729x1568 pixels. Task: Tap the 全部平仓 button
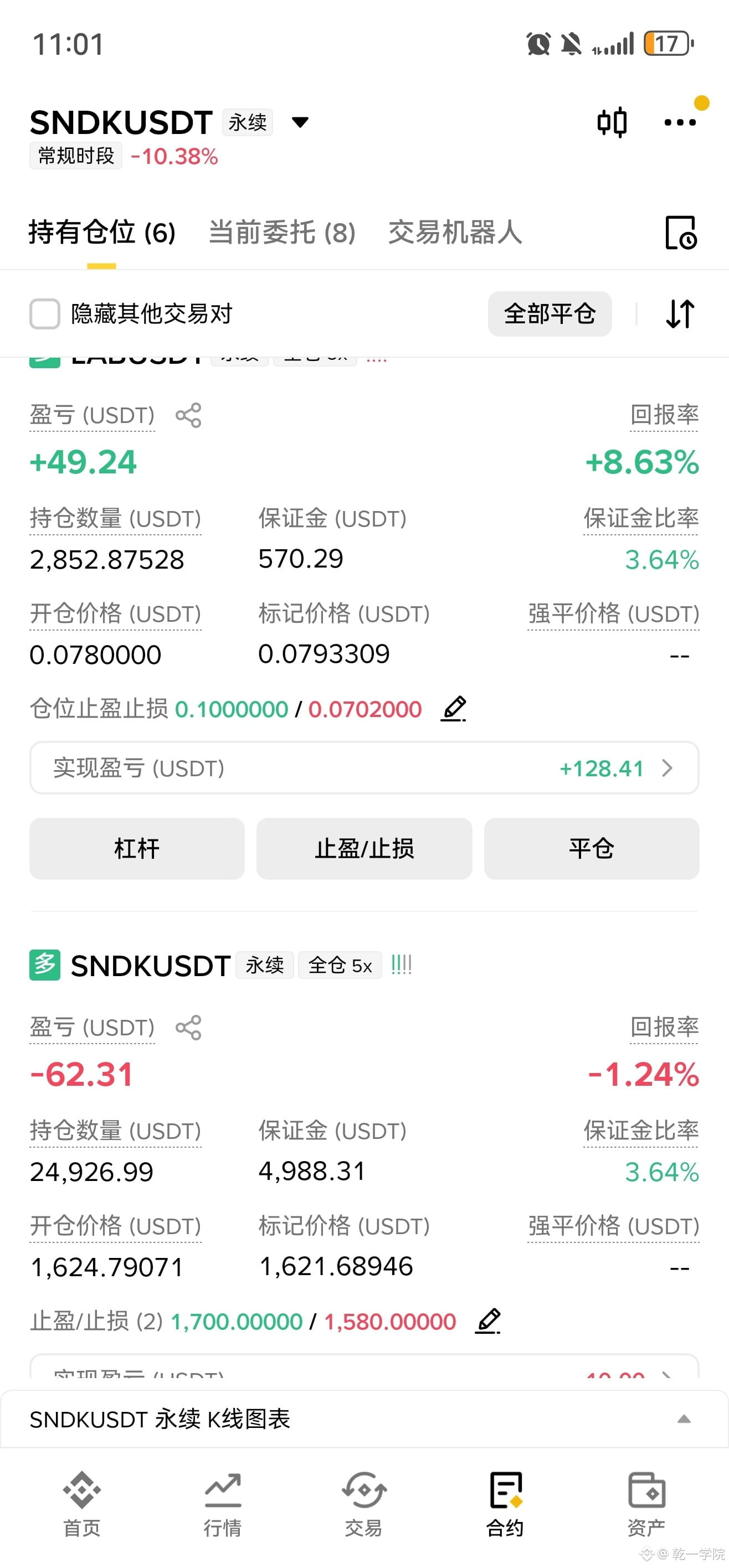tap(550, 314)
